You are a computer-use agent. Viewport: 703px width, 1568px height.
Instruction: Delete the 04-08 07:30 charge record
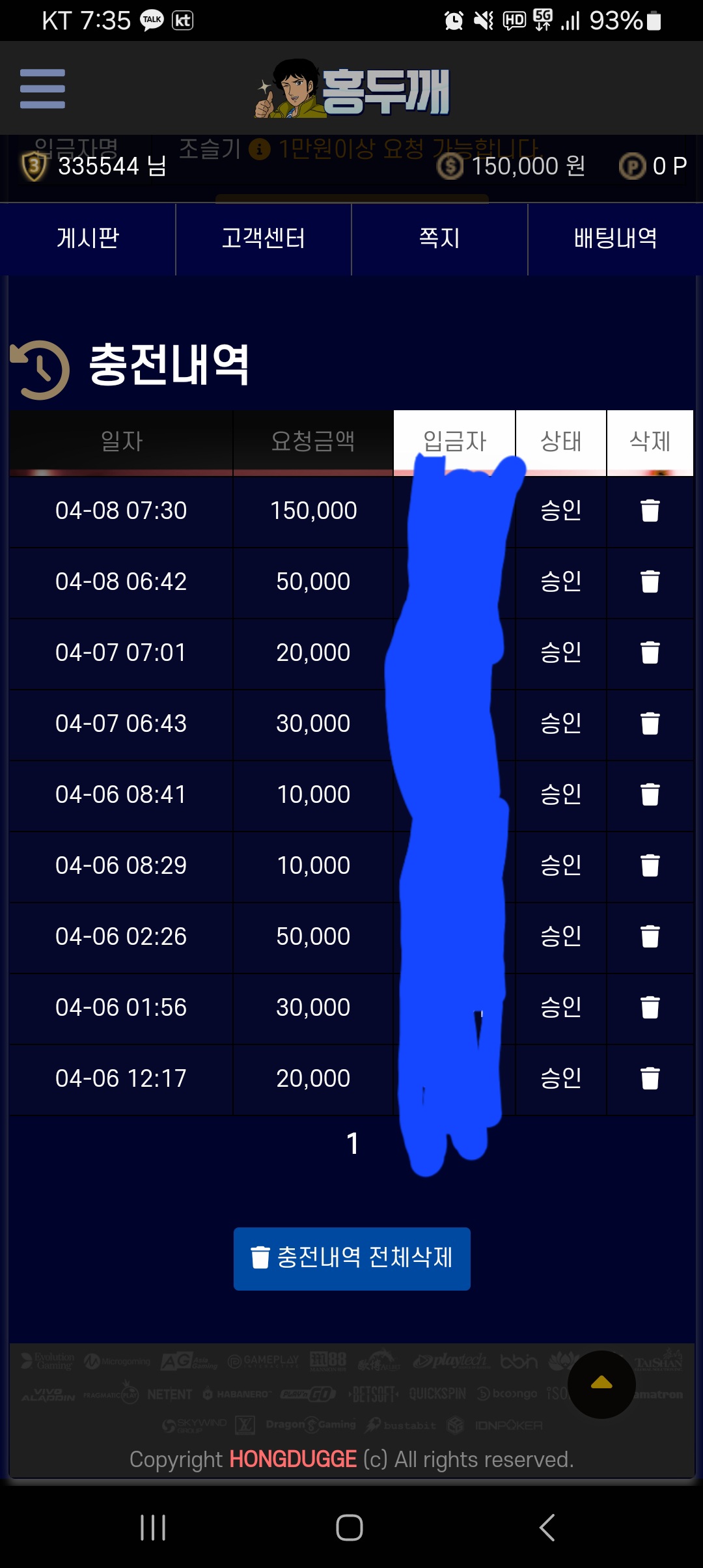click(x=650, y=511)
